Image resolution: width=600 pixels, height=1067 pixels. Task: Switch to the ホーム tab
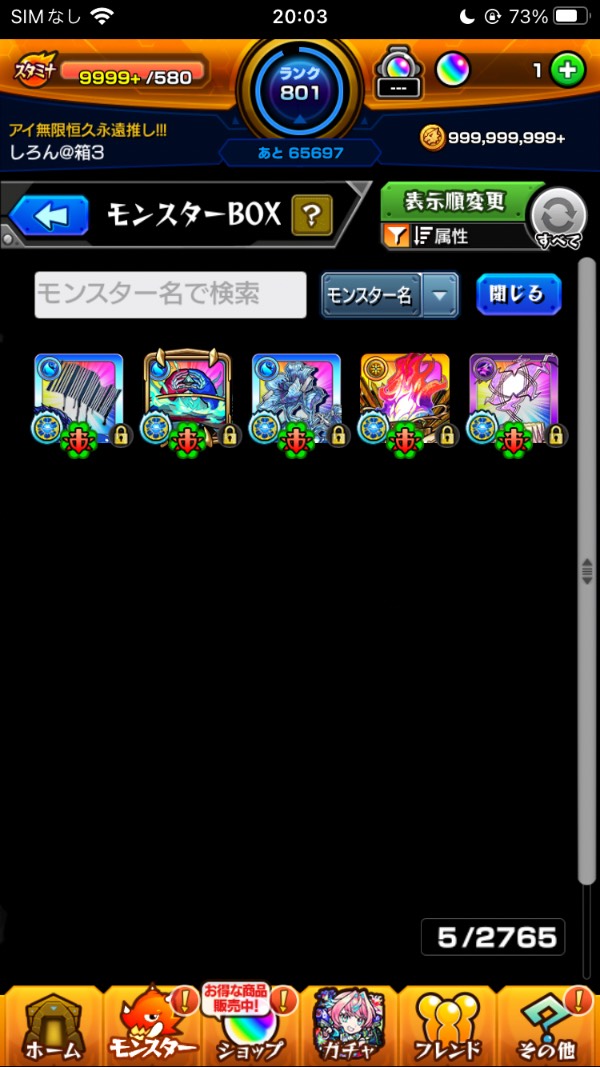(x=51, y=1027)
